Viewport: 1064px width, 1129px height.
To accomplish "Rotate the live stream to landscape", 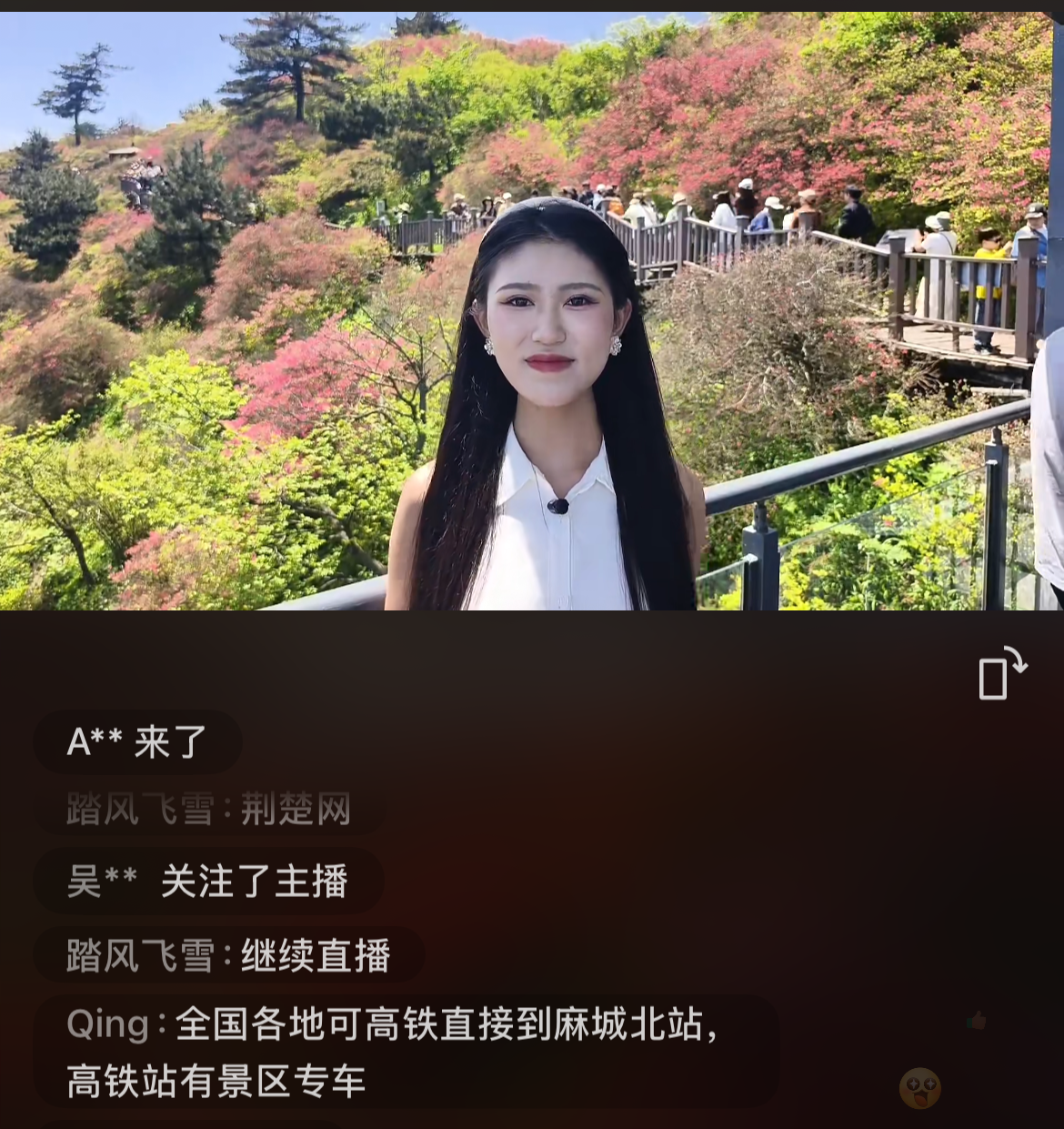I will point(1000,674).
